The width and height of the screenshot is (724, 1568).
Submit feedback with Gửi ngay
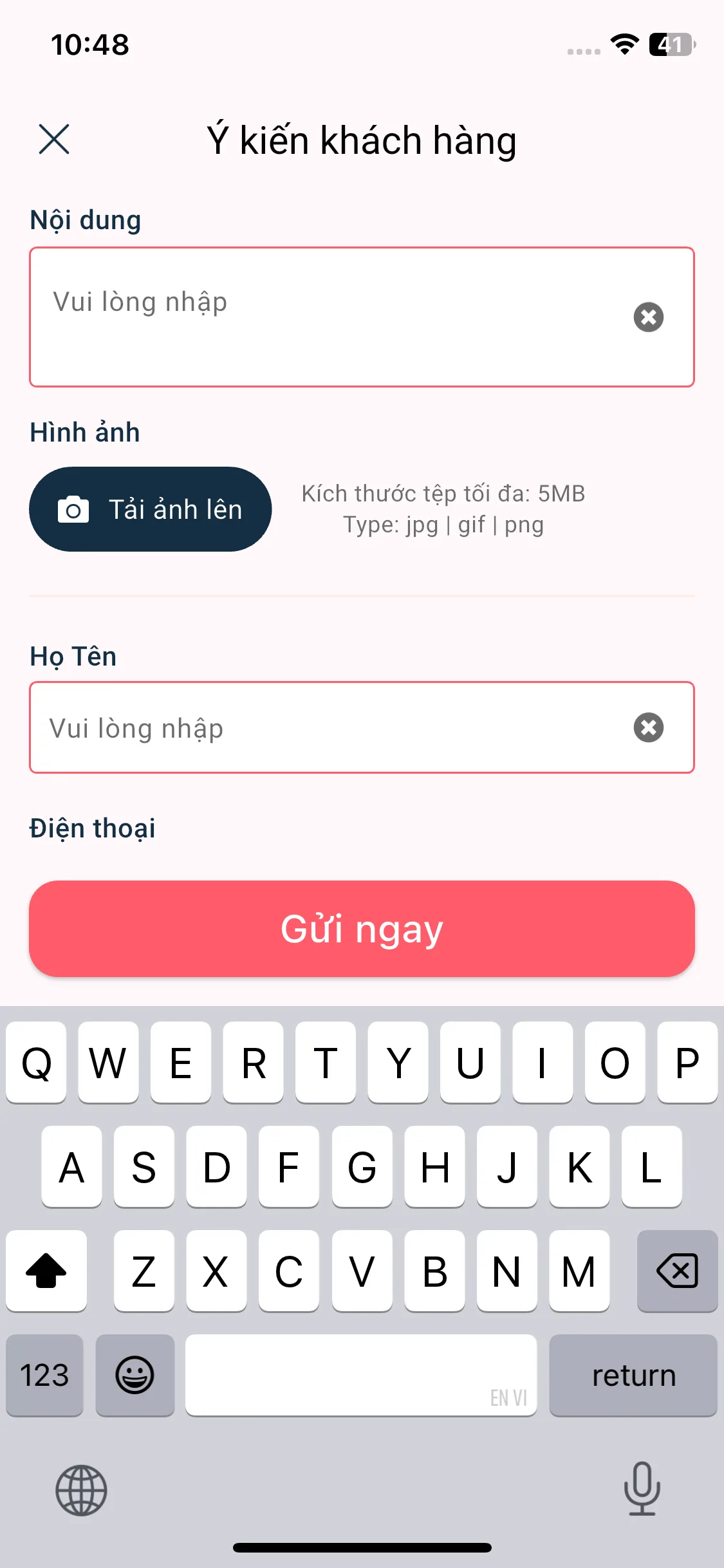[x=362, y=929]
